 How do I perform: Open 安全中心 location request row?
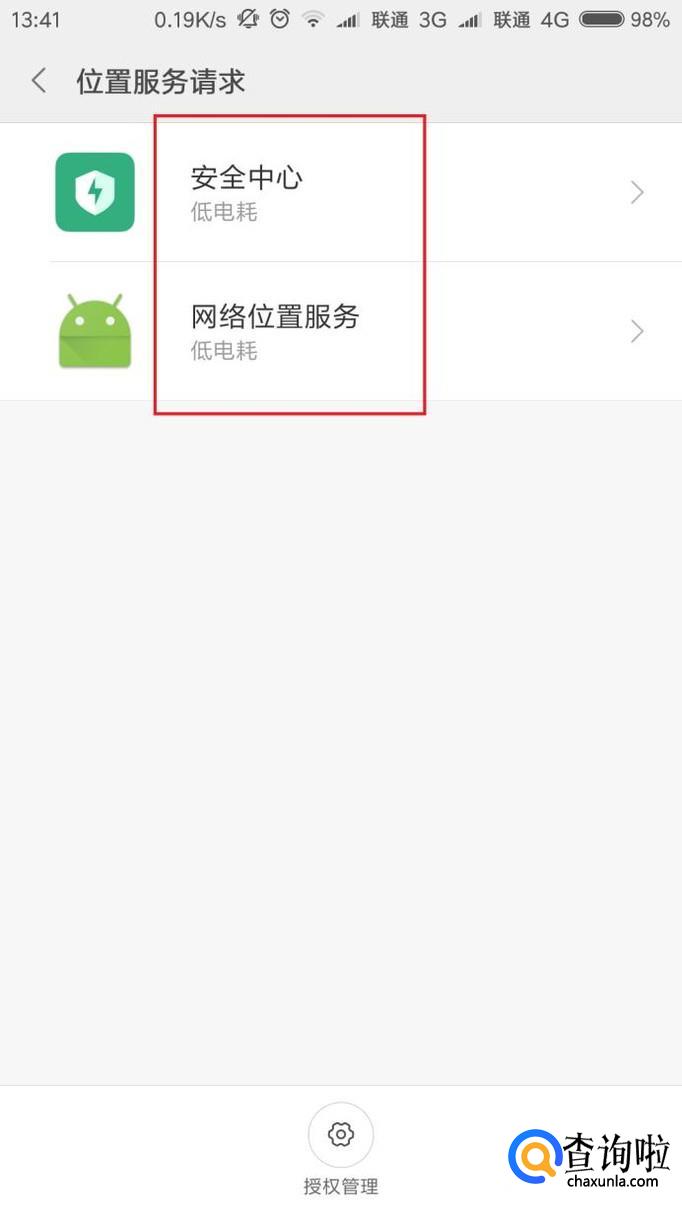(340, 192)
